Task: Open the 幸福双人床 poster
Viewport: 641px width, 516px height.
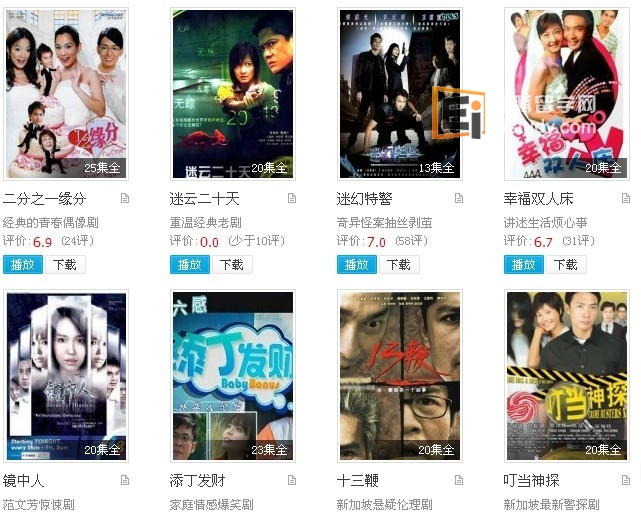Action: coord(566,94)
